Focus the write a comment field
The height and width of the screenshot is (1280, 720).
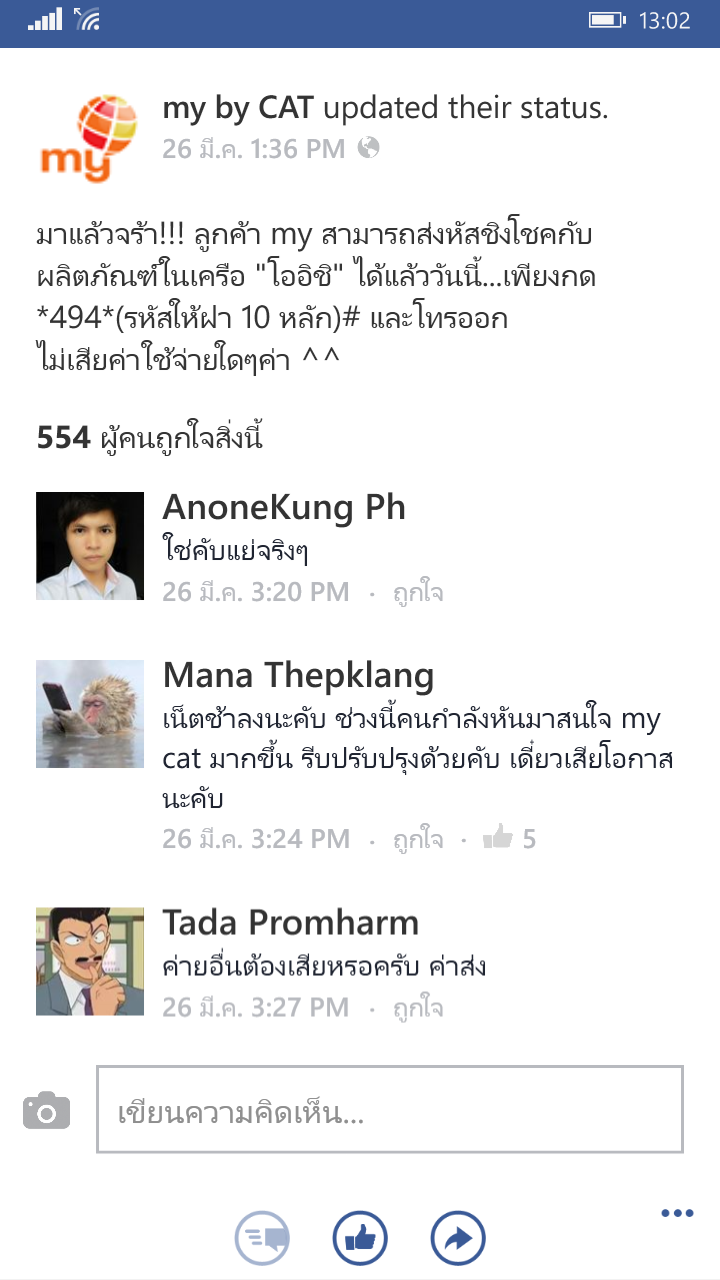coord(390,1110)
